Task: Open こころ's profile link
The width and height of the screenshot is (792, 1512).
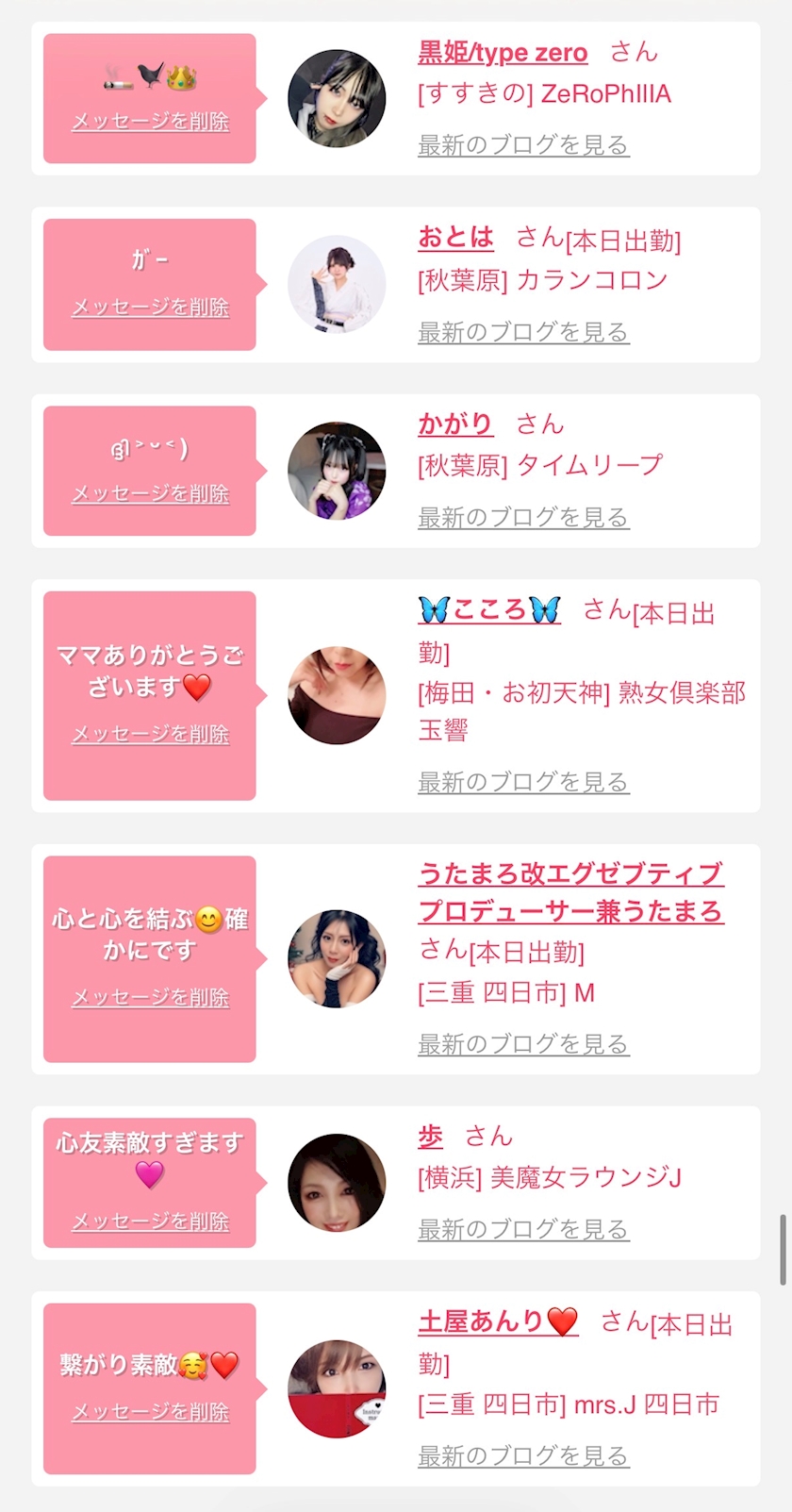Action: 489,610
